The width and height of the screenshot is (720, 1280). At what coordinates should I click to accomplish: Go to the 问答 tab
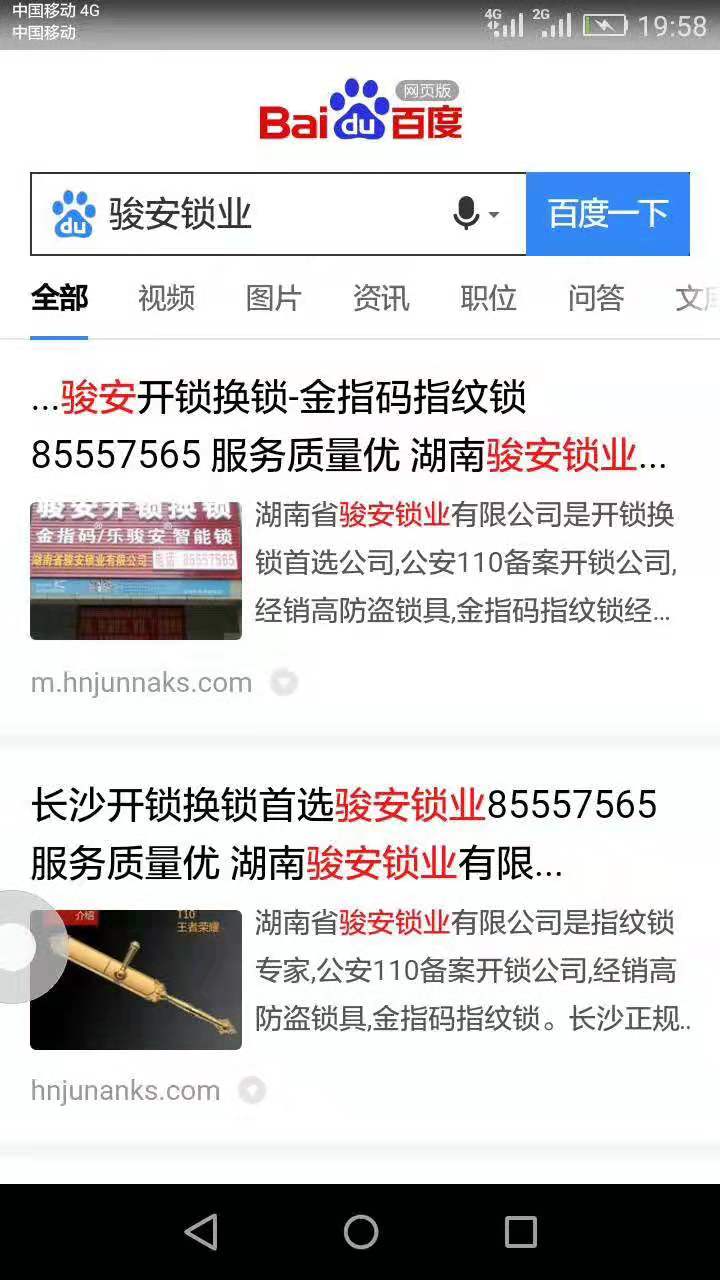(x=596, y=298)
